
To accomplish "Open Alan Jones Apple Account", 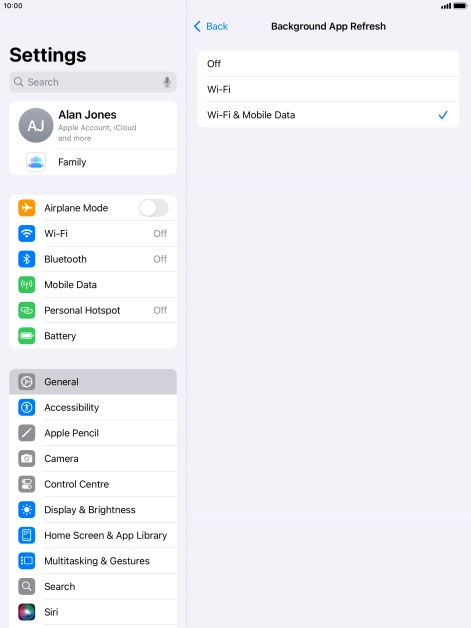I will pyautogui.click(x=93, y=125).
